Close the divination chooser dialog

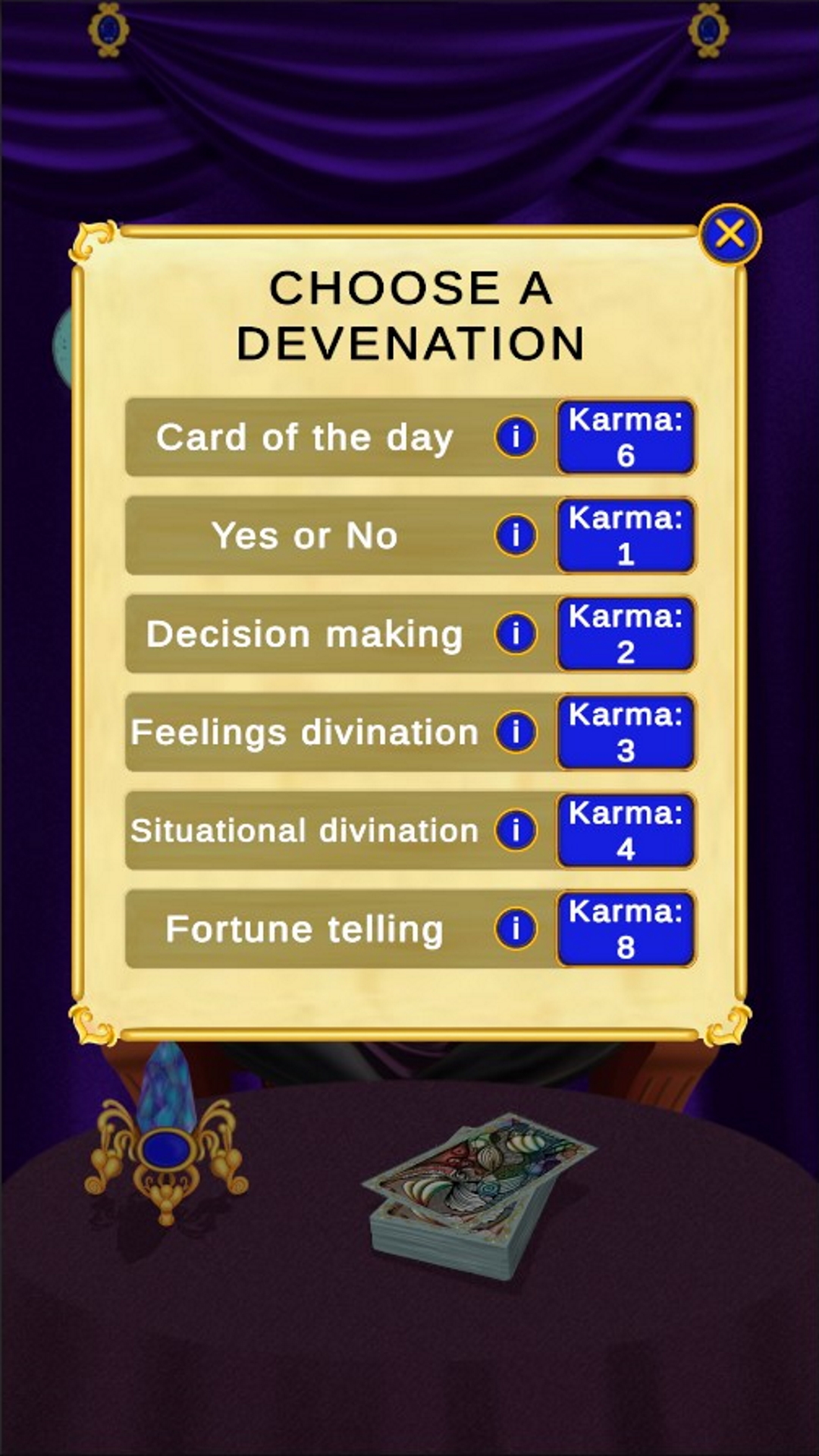tap(729, 234)
